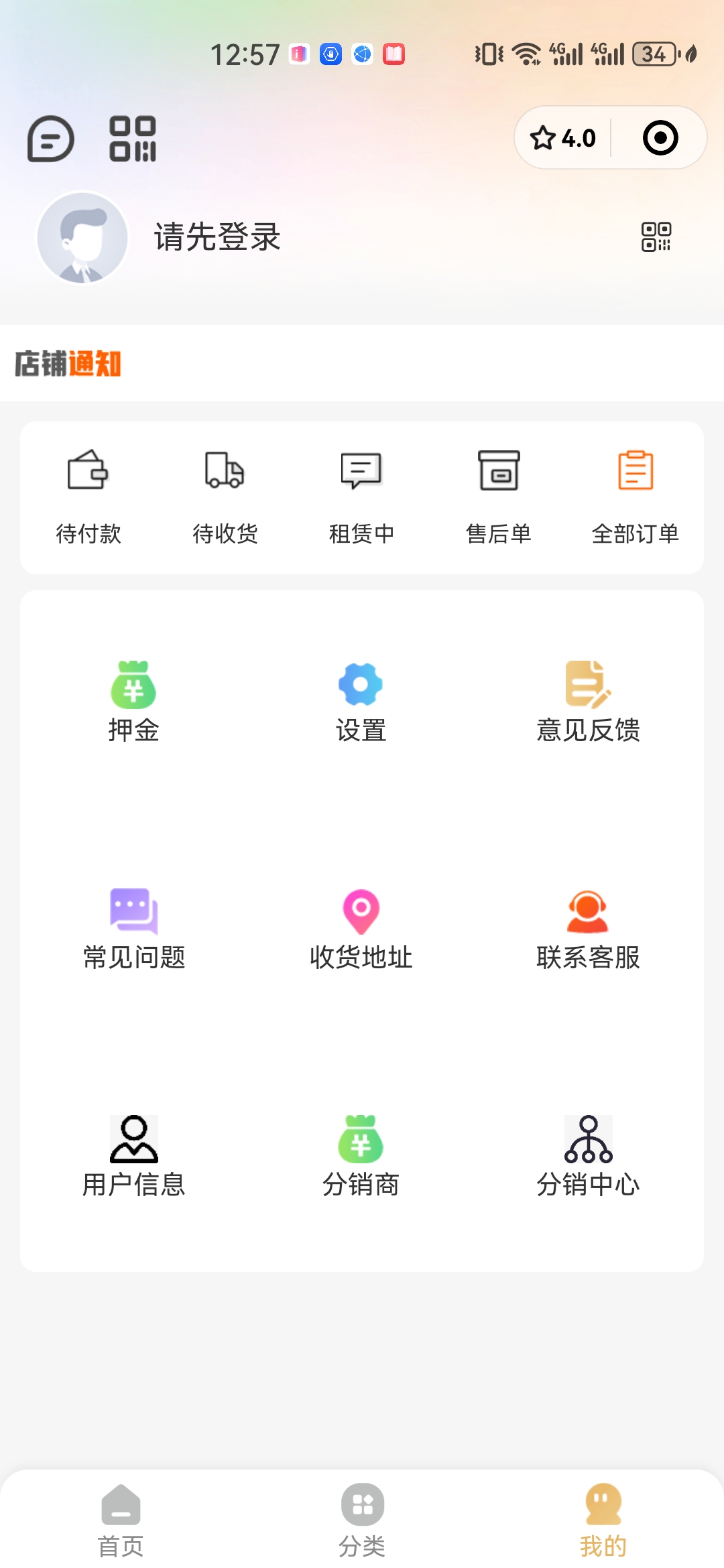724x1568 pixels.
Task: View 待收货 orders
Action: [x=225, y=497]
